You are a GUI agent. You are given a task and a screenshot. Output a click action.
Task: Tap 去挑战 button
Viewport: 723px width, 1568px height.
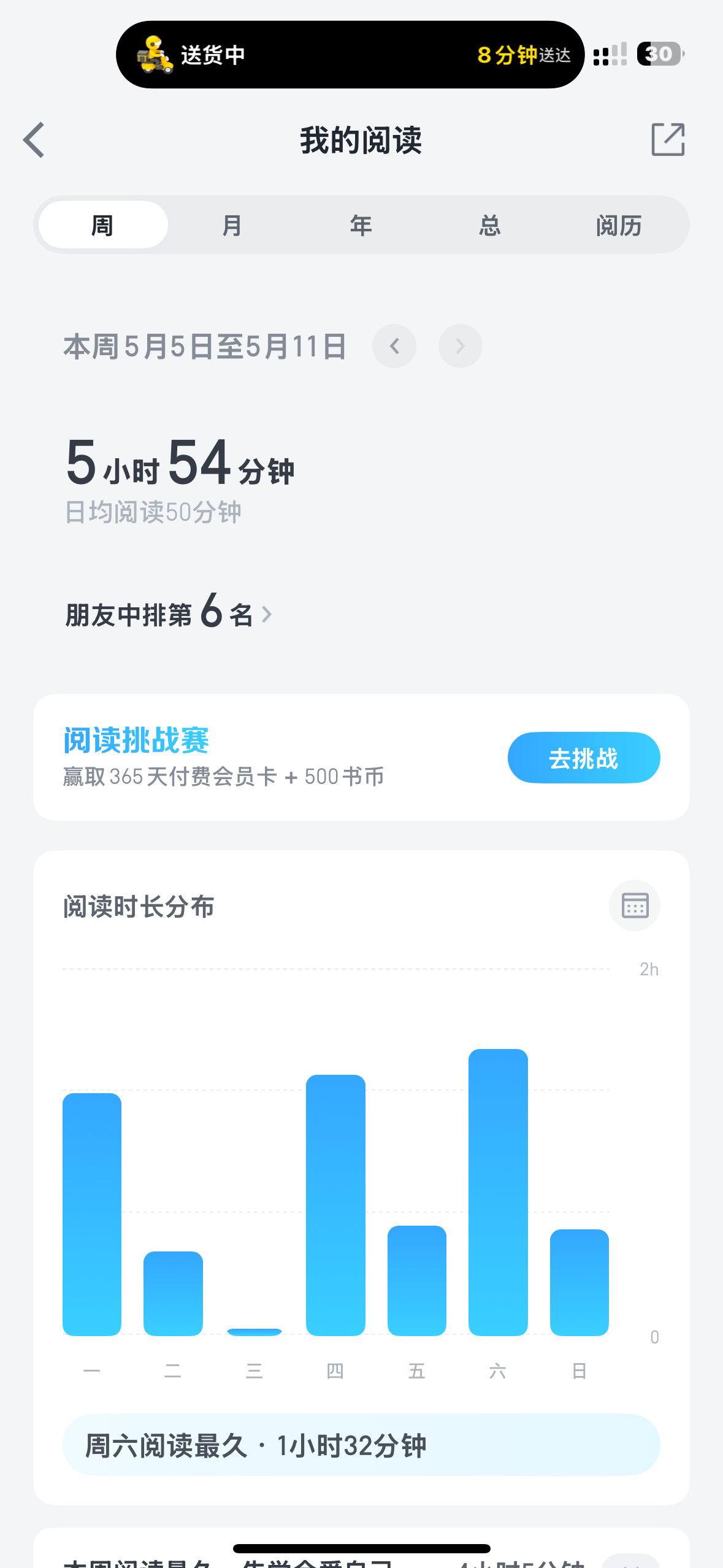(584, 758)
